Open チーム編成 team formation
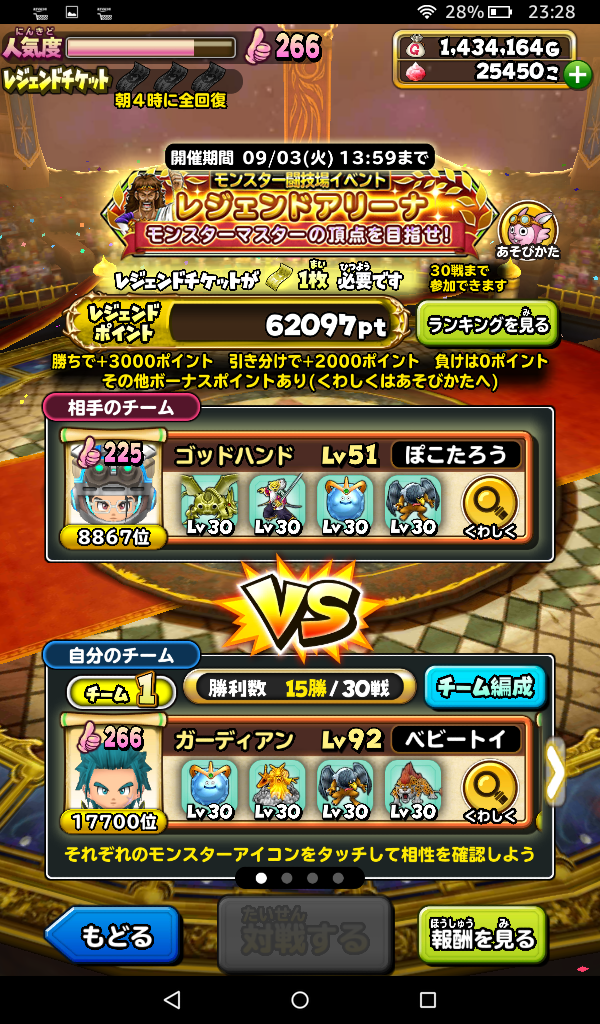Screen dimensions: 600x1024 [486, 687]
